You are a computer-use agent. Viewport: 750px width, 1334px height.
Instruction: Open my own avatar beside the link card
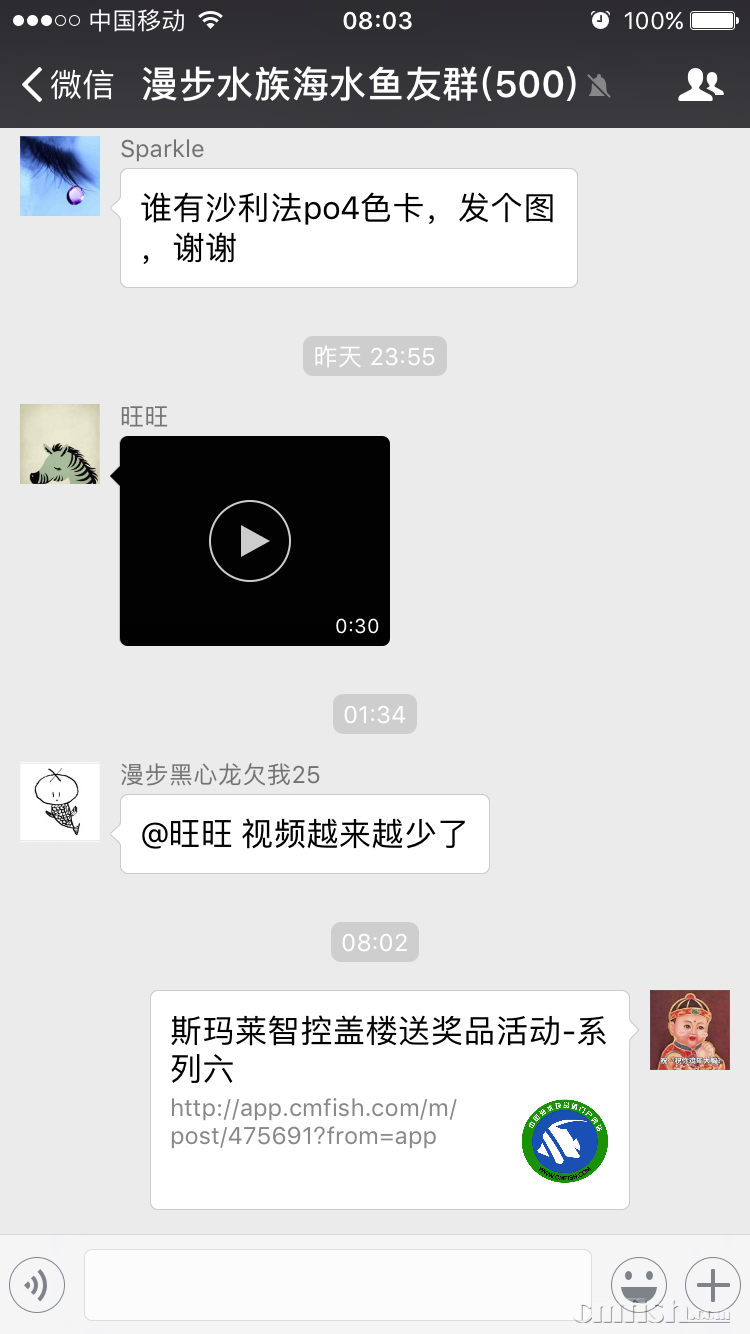[x=690, y=1030]
